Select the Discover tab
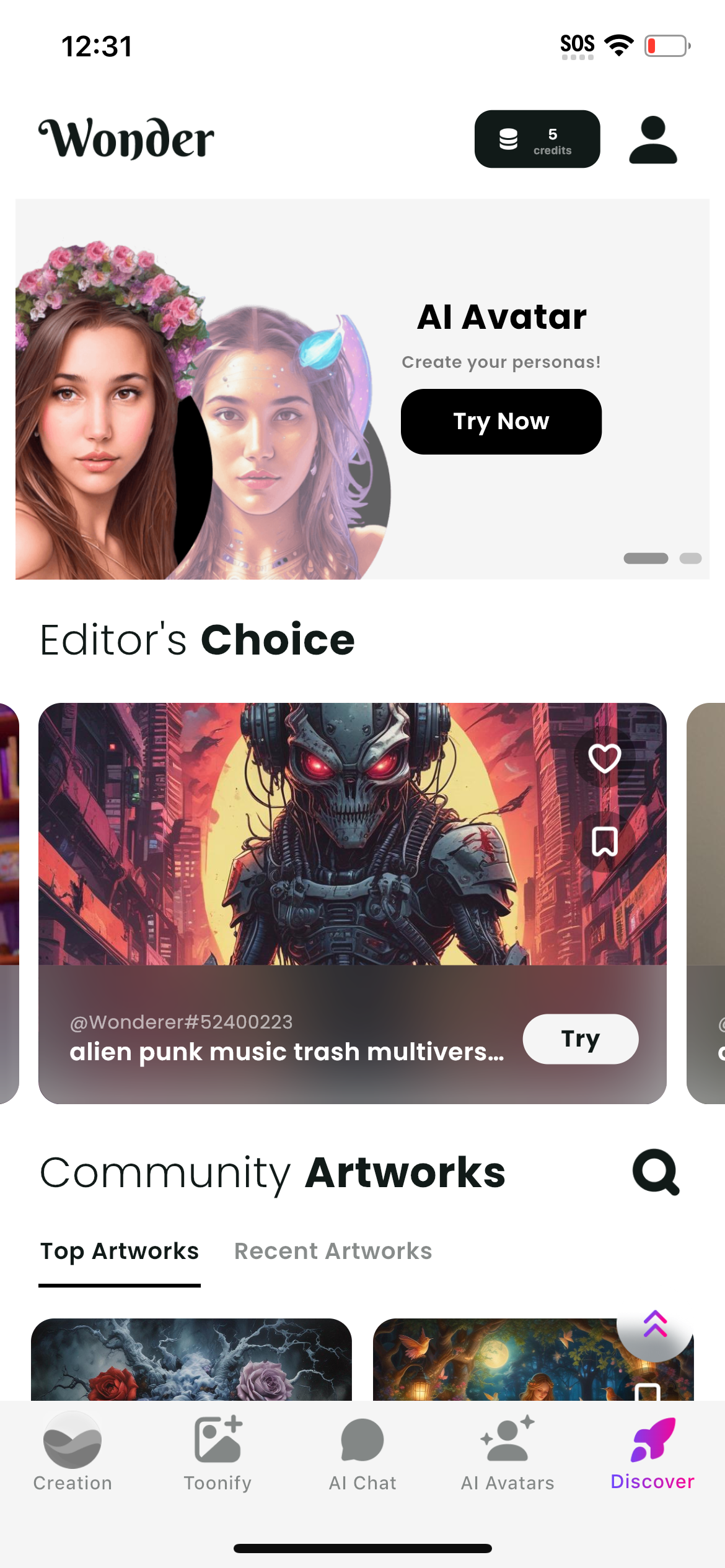This screenshot has width=725, height=1568. [652, 1452]
